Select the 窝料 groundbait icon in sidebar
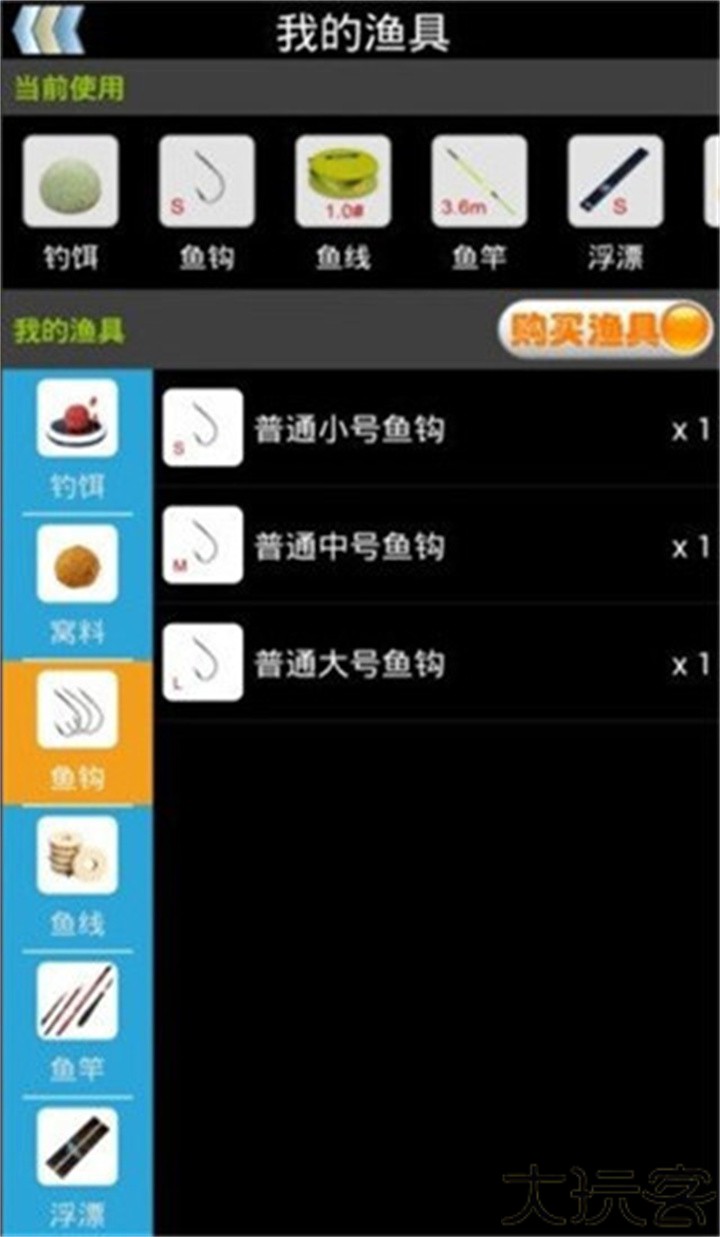The image size is (720, 1237). pyautogui.click(x=76, y=565)
